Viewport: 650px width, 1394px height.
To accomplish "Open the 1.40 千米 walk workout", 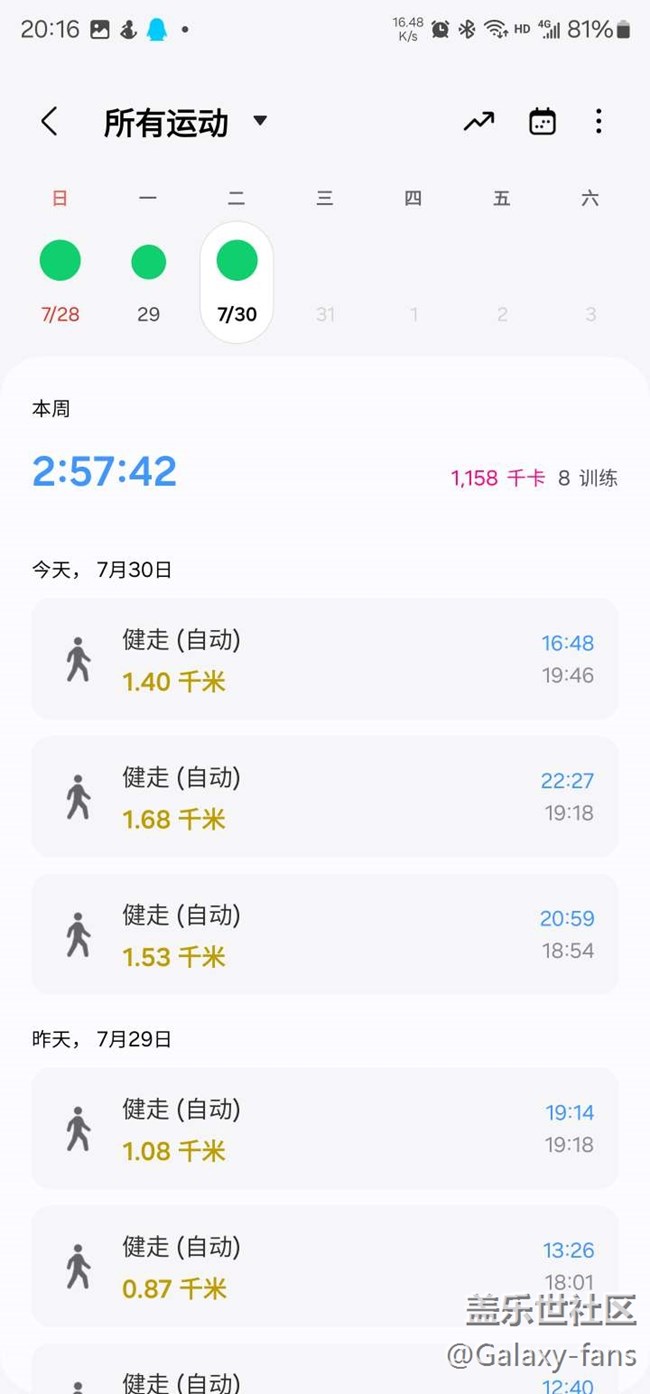I will (324, 659).
